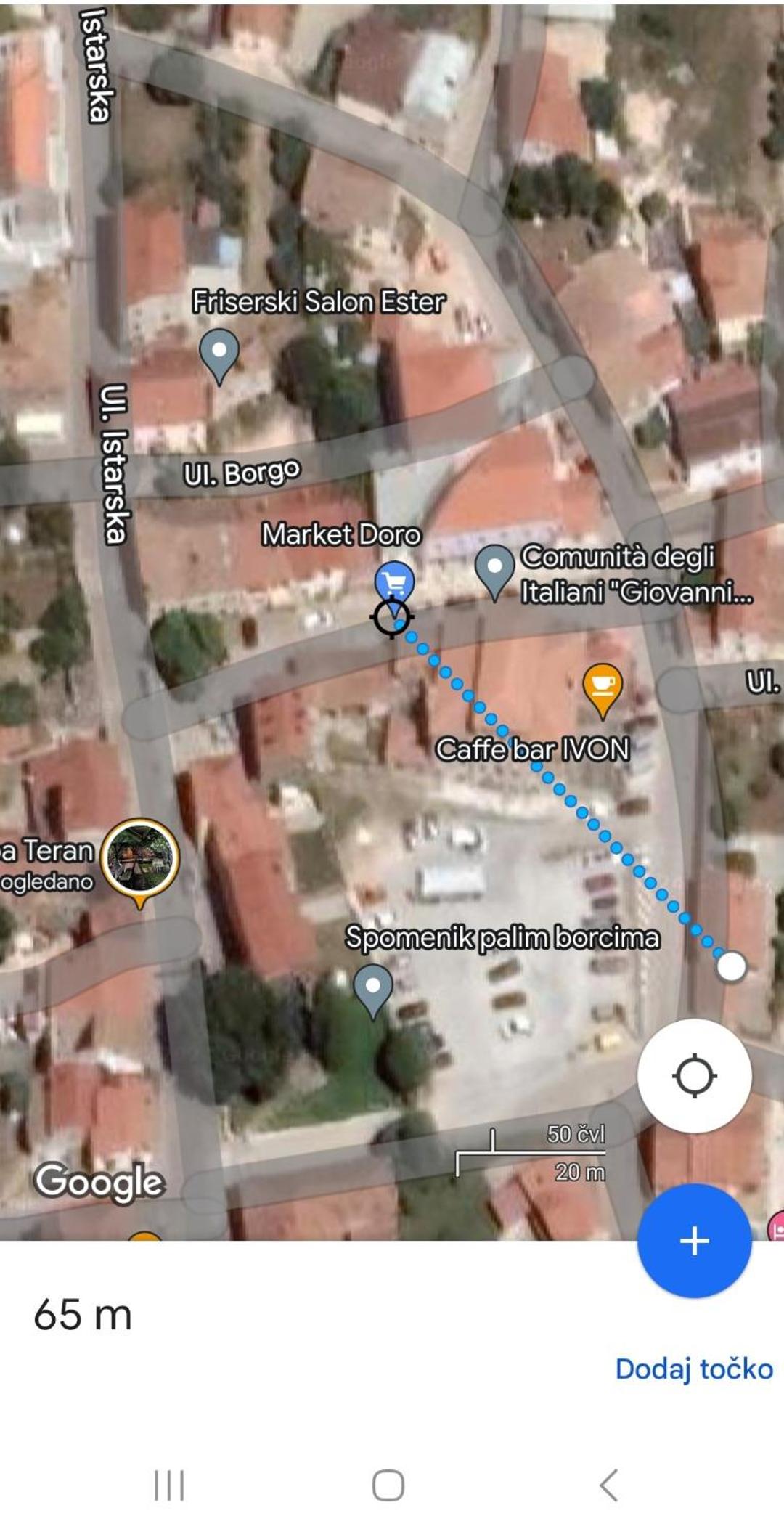784x1537 pixels.
Task: Center map on my location
Action: coord(694,1075)
